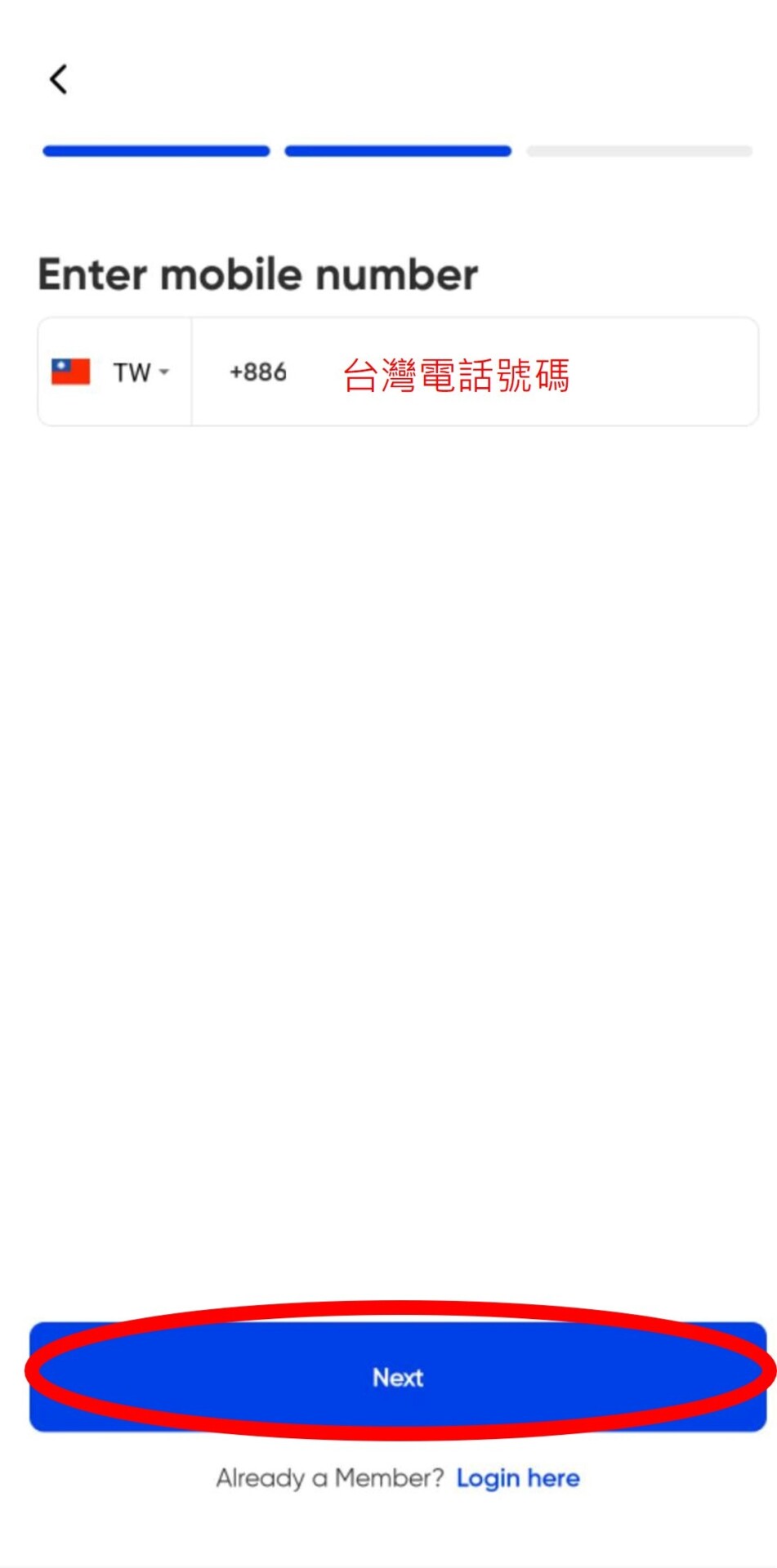Continue with the Next button
Image resolution: width=777 pixels, height=1568 pixels.
[x=398, y=1377]
